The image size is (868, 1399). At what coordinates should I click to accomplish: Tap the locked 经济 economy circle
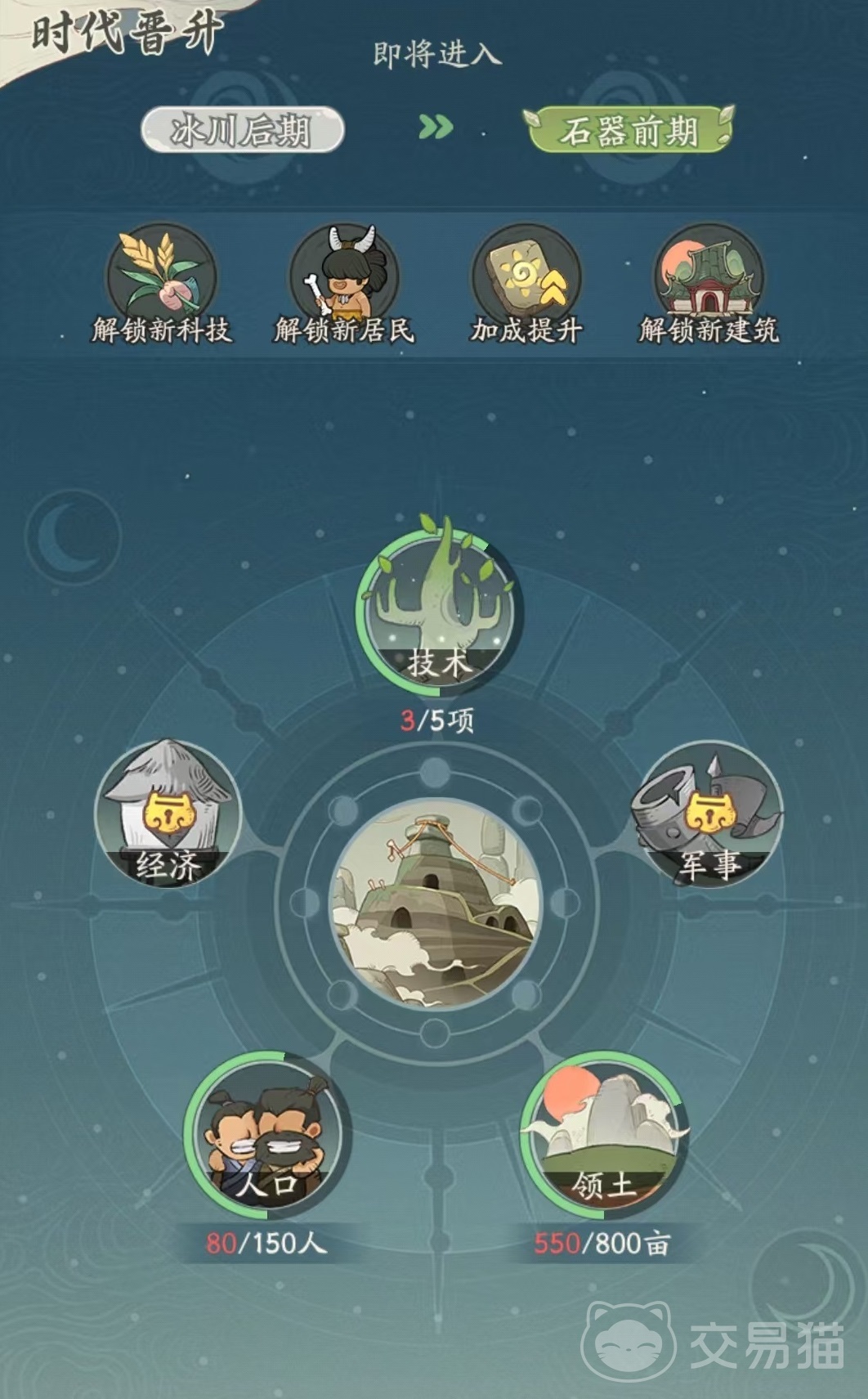coord(169,815)
